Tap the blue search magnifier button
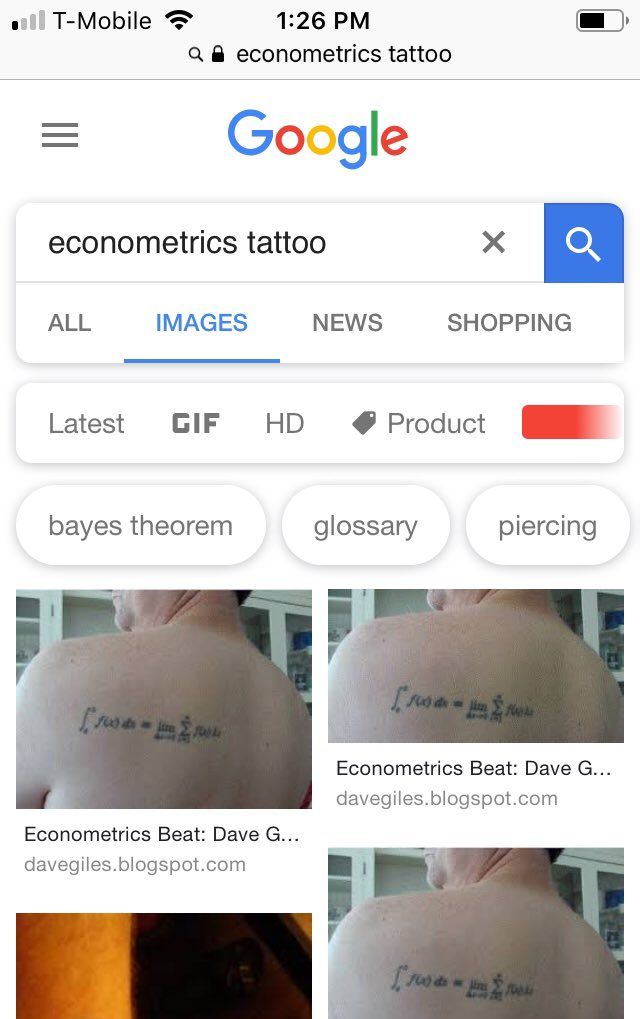The image size is (640, 1019). point(583,243)
